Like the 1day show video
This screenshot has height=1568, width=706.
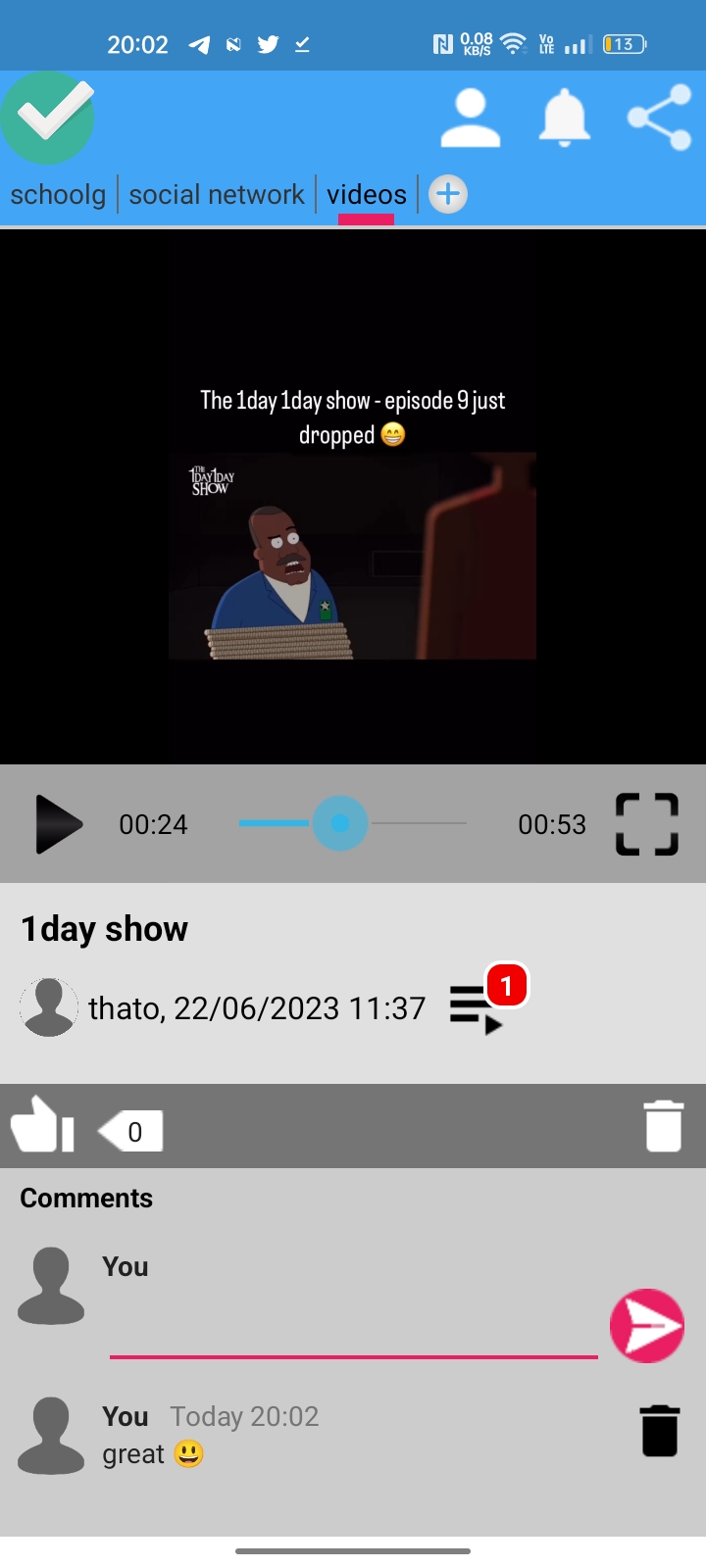(42, 1125)
